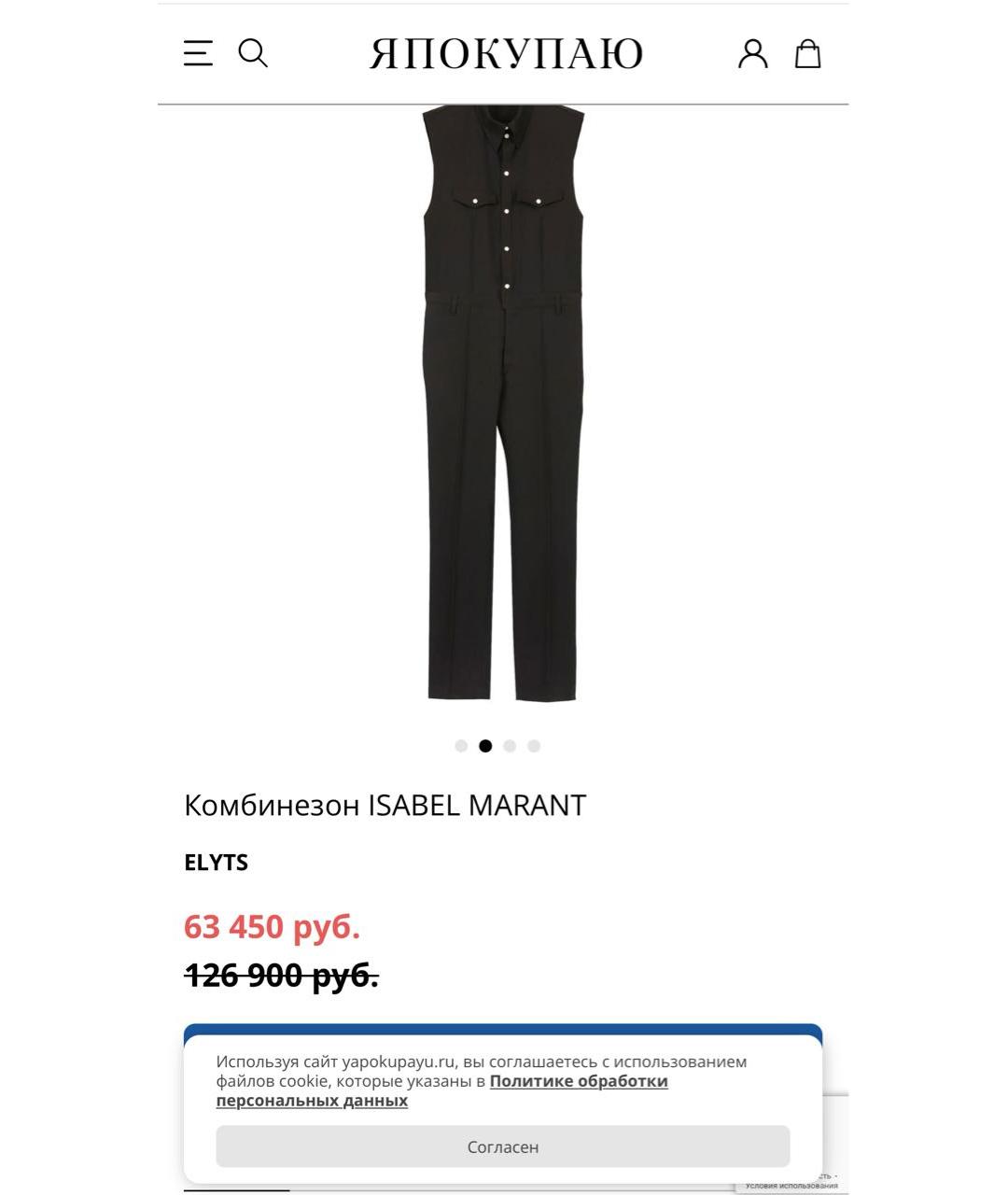Open Политике обработки персональных данных link
The image size is (1008, 1195).
578,1081
